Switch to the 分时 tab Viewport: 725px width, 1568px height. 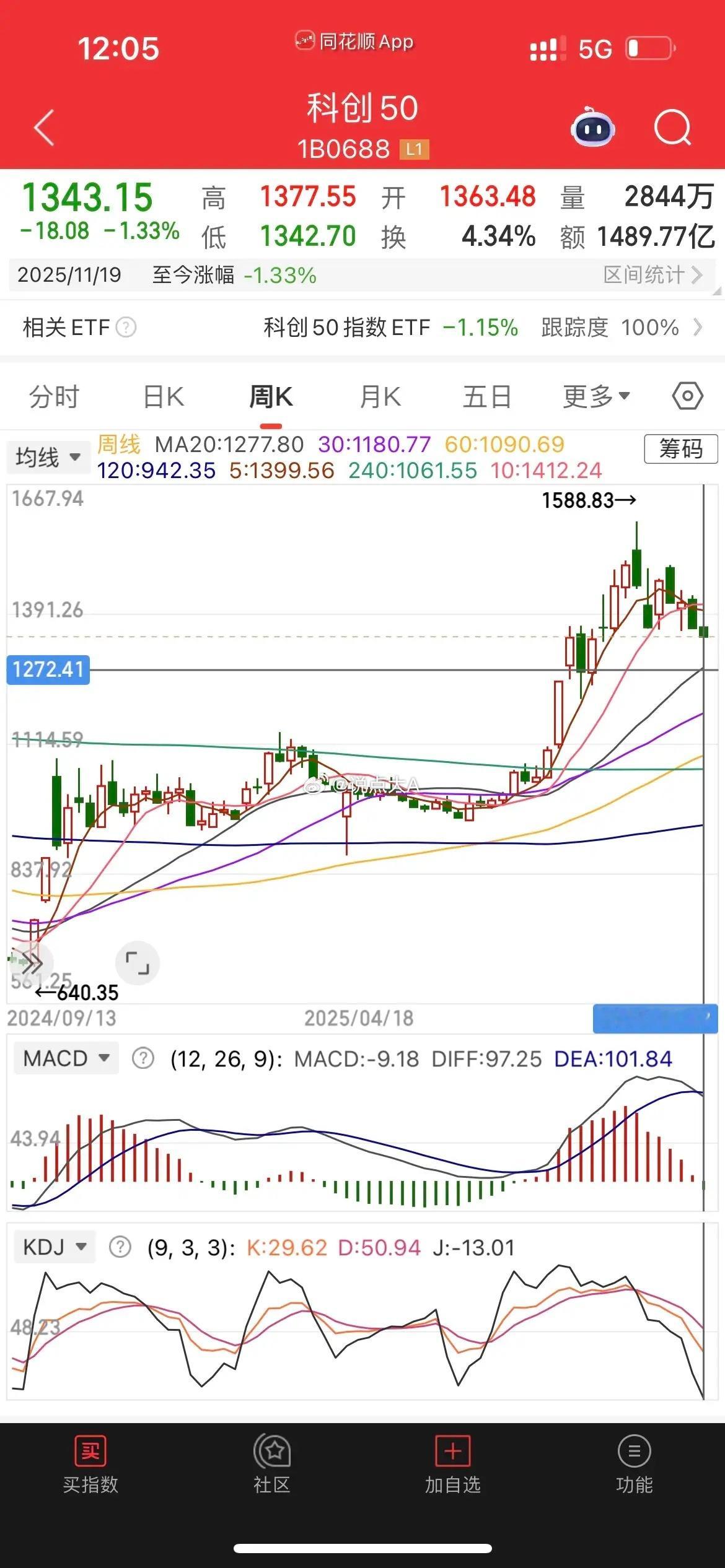(55, 396)
